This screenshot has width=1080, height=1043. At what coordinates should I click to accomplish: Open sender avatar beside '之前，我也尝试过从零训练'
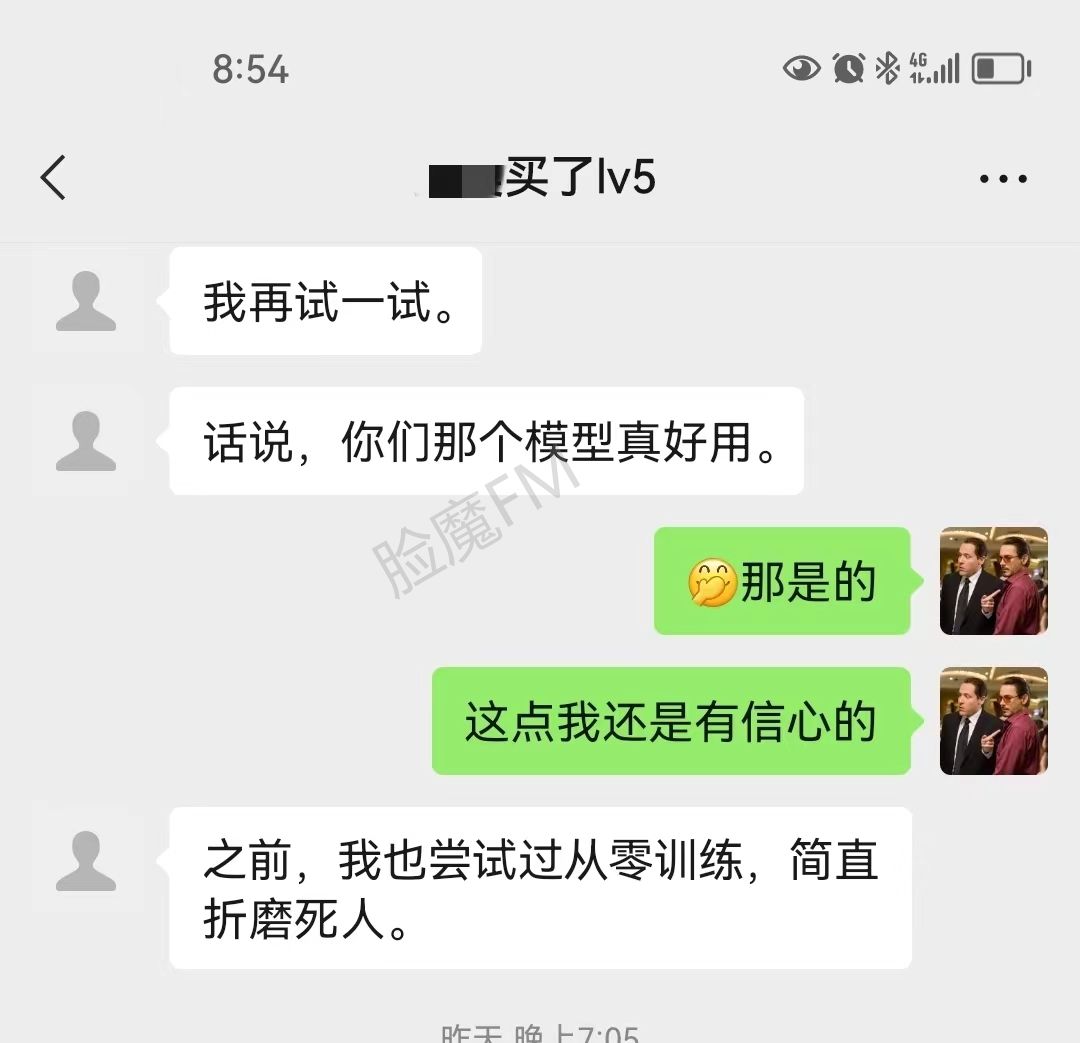pyautogui.click(x=85, y=861)
